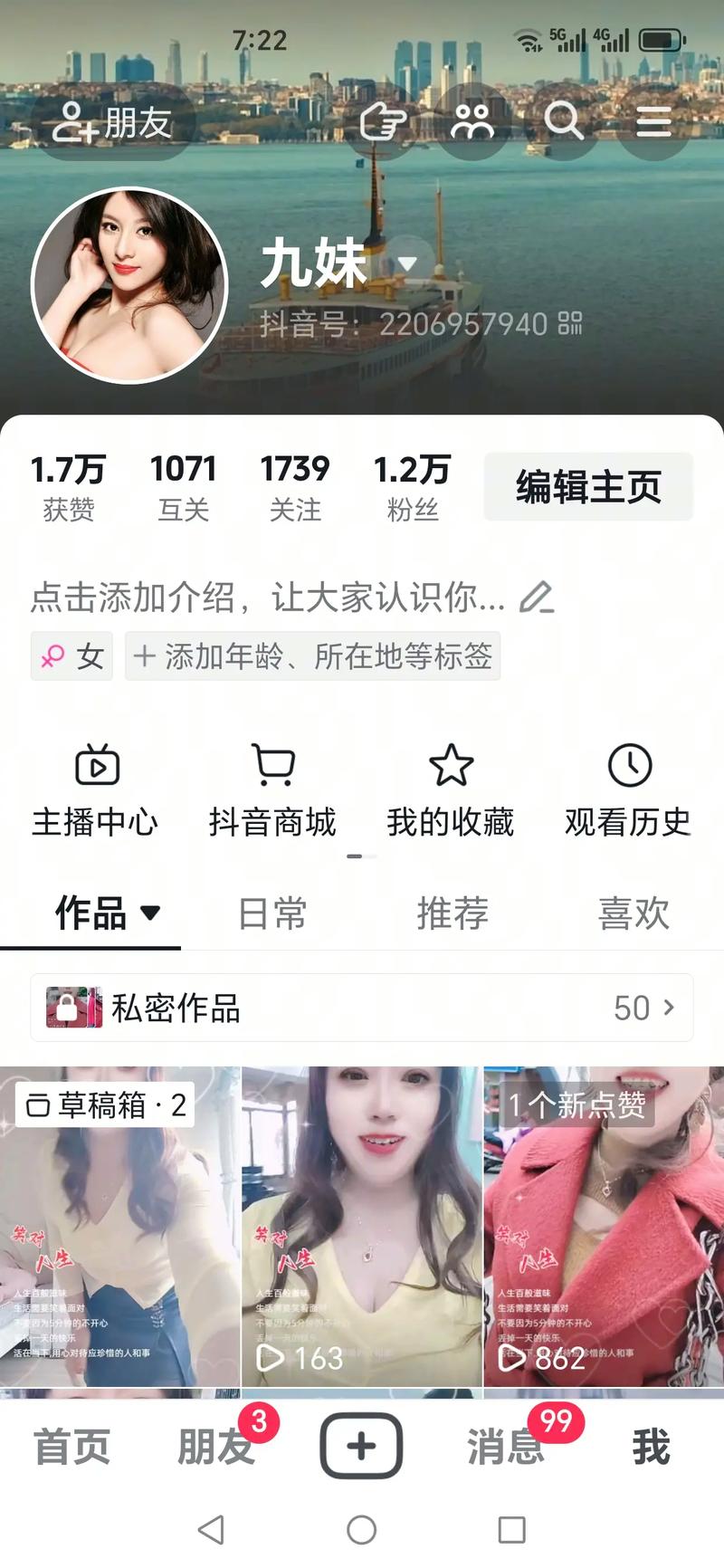This screenshot has height=1568, width=724.
Task: Tap the pointing hand icon
Action: point(382,121)
